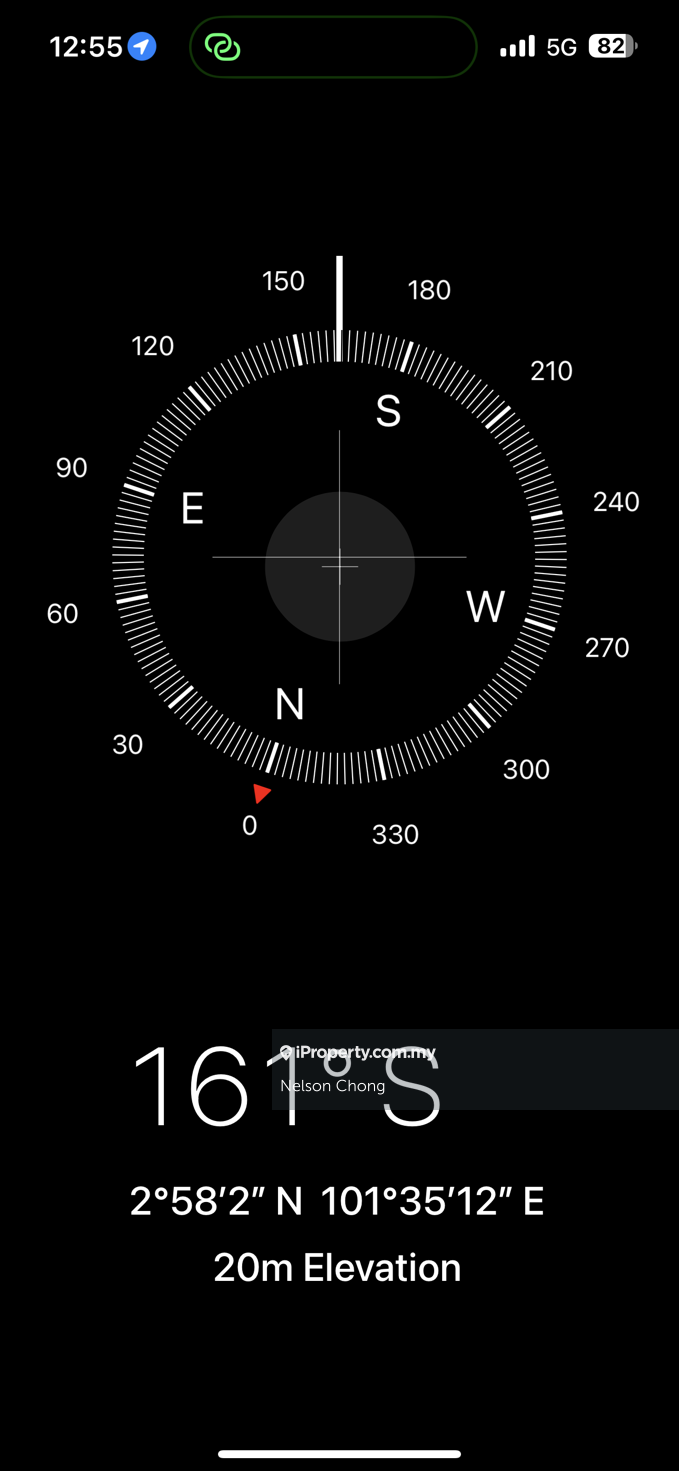Tap the compass dial to lock the bearing
Viewport: 679px width, 1471px height.
pos(340,567)
